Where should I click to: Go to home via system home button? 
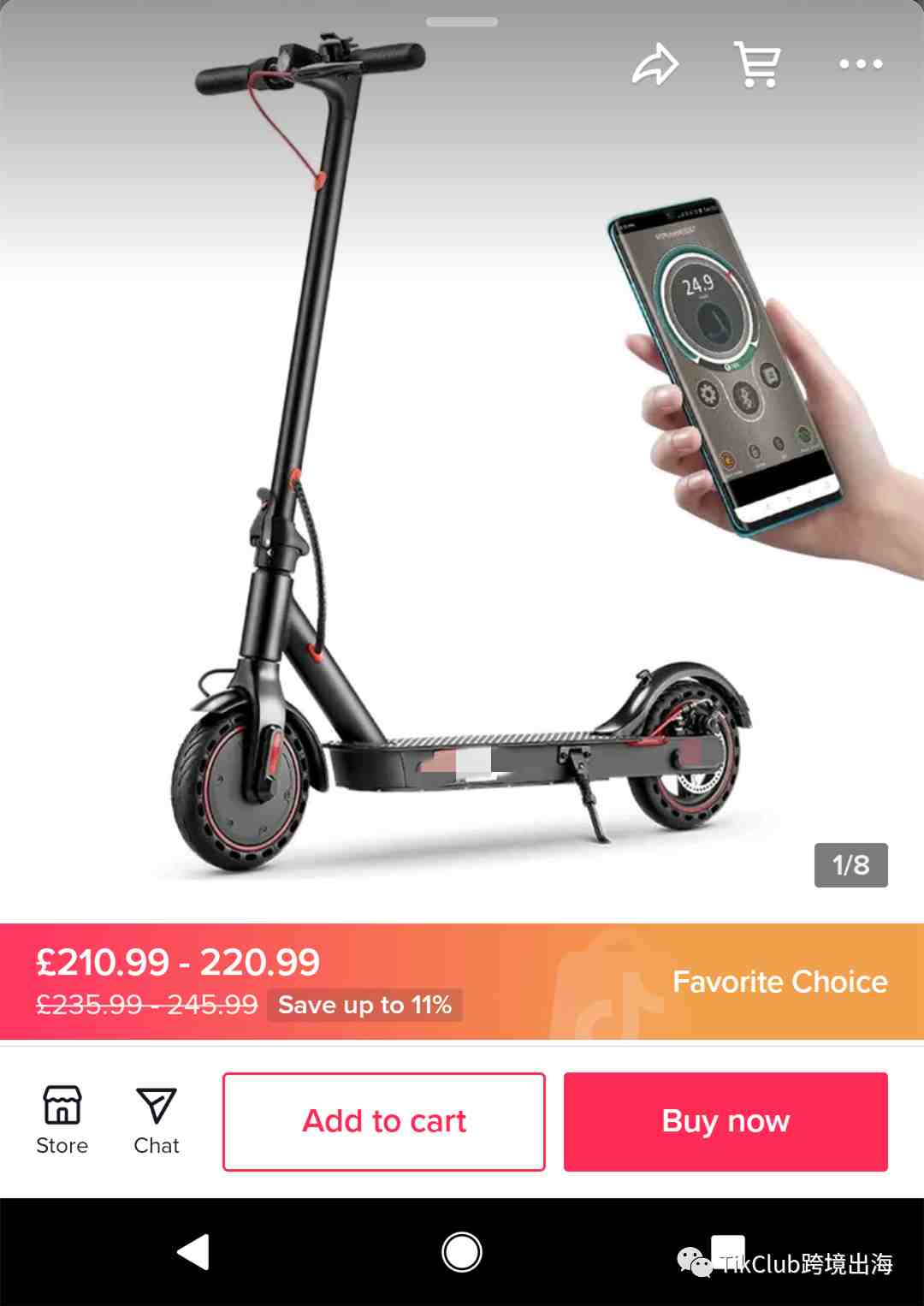pos(462,1252)
